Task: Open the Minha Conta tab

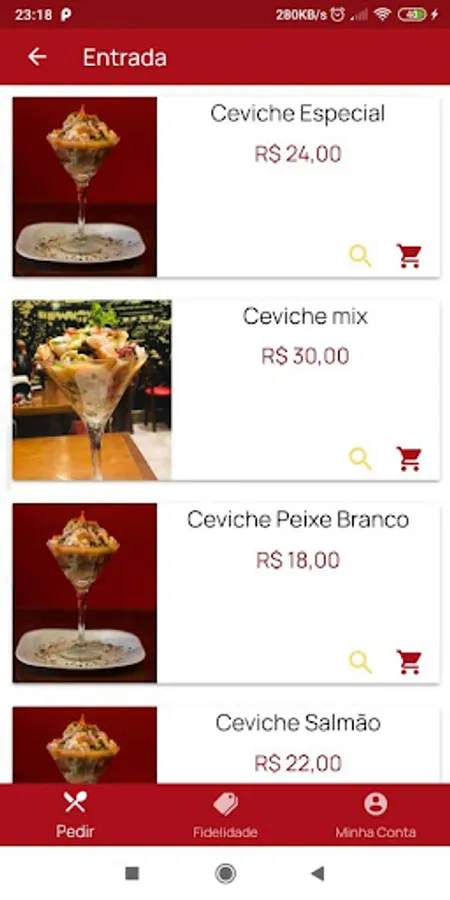Action: click(x=375, y=815)
